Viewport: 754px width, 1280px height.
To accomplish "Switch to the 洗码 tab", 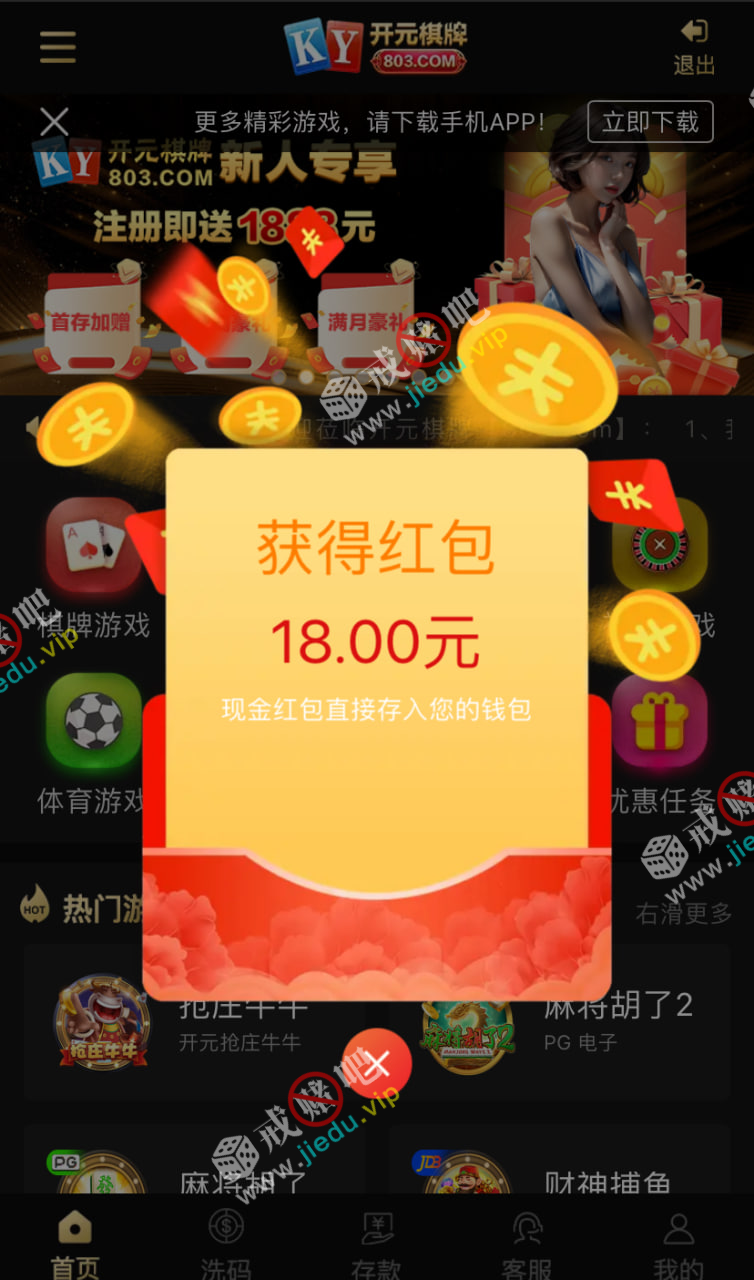I will [226, 1242].
